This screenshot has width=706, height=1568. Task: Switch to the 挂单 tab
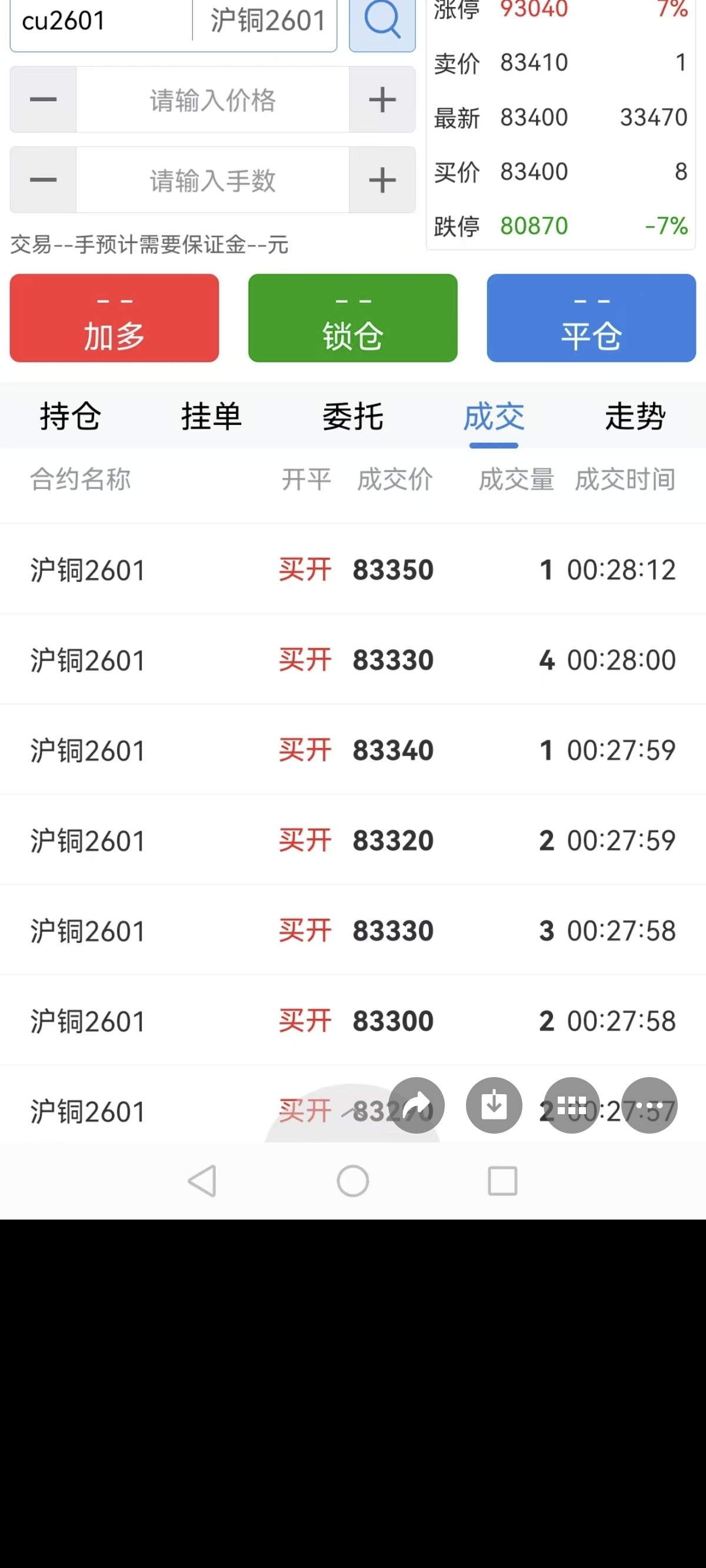(212, 417)
